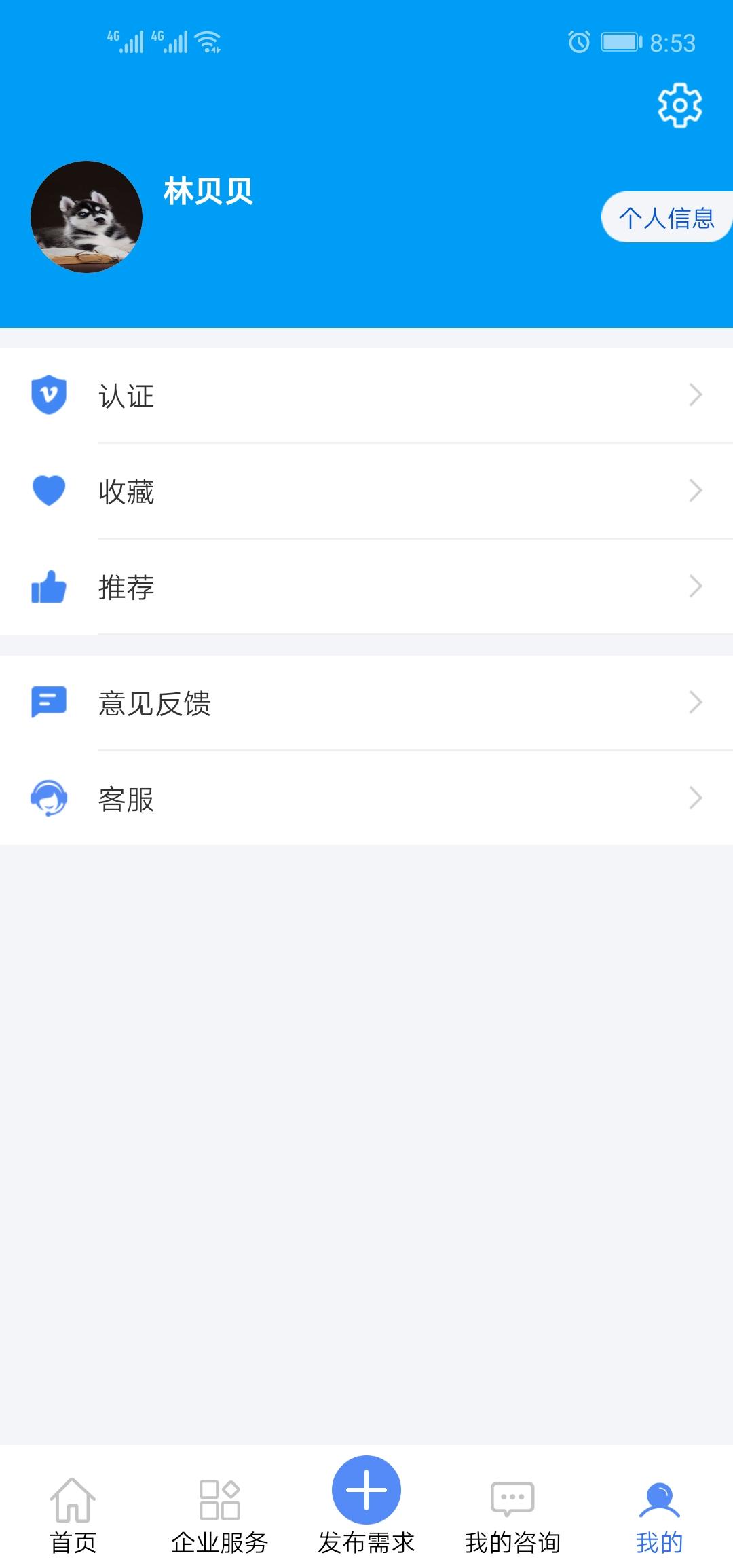Click the 意见反馈 chat bubble icon
The image size is (733, 1568).
pos(48,704)
